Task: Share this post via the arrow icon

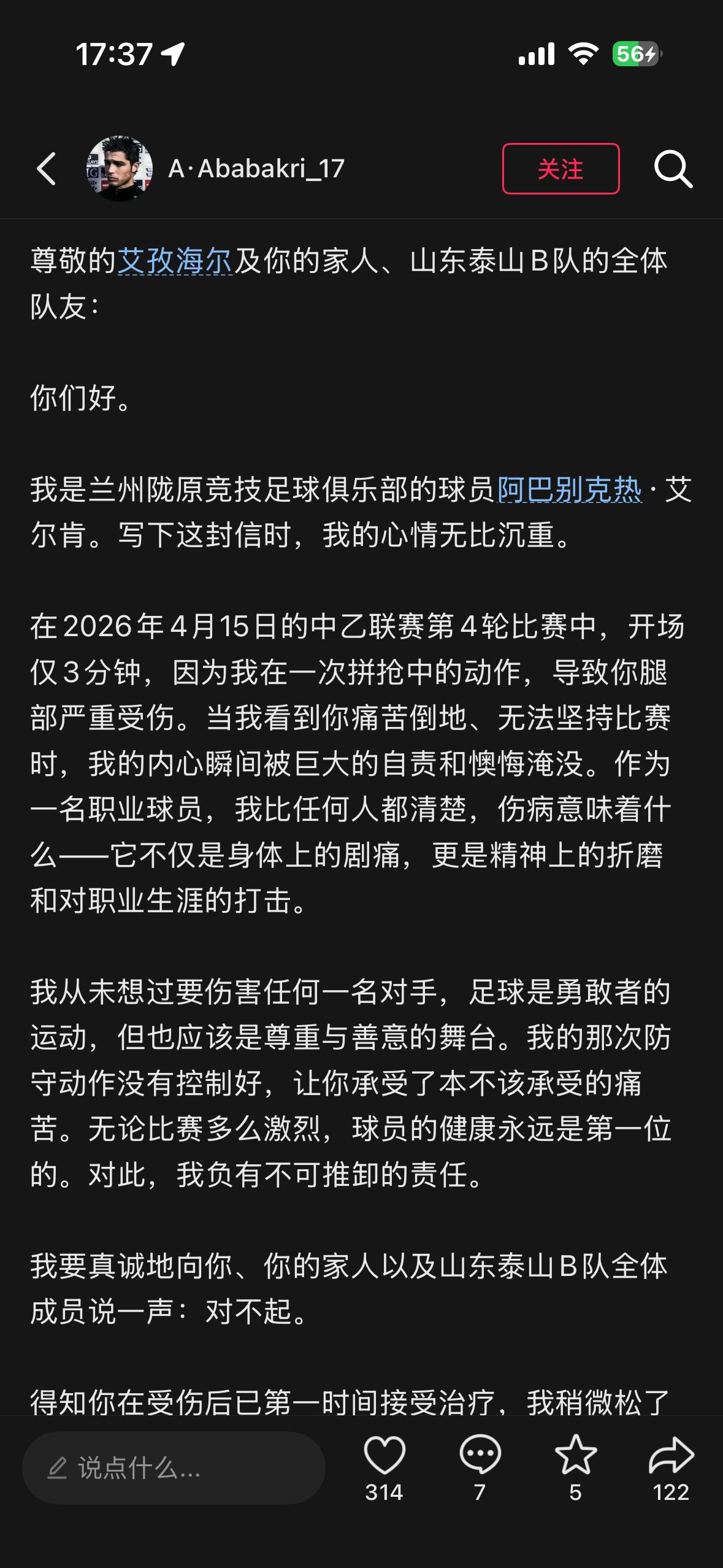Action: click(671, 1455)
